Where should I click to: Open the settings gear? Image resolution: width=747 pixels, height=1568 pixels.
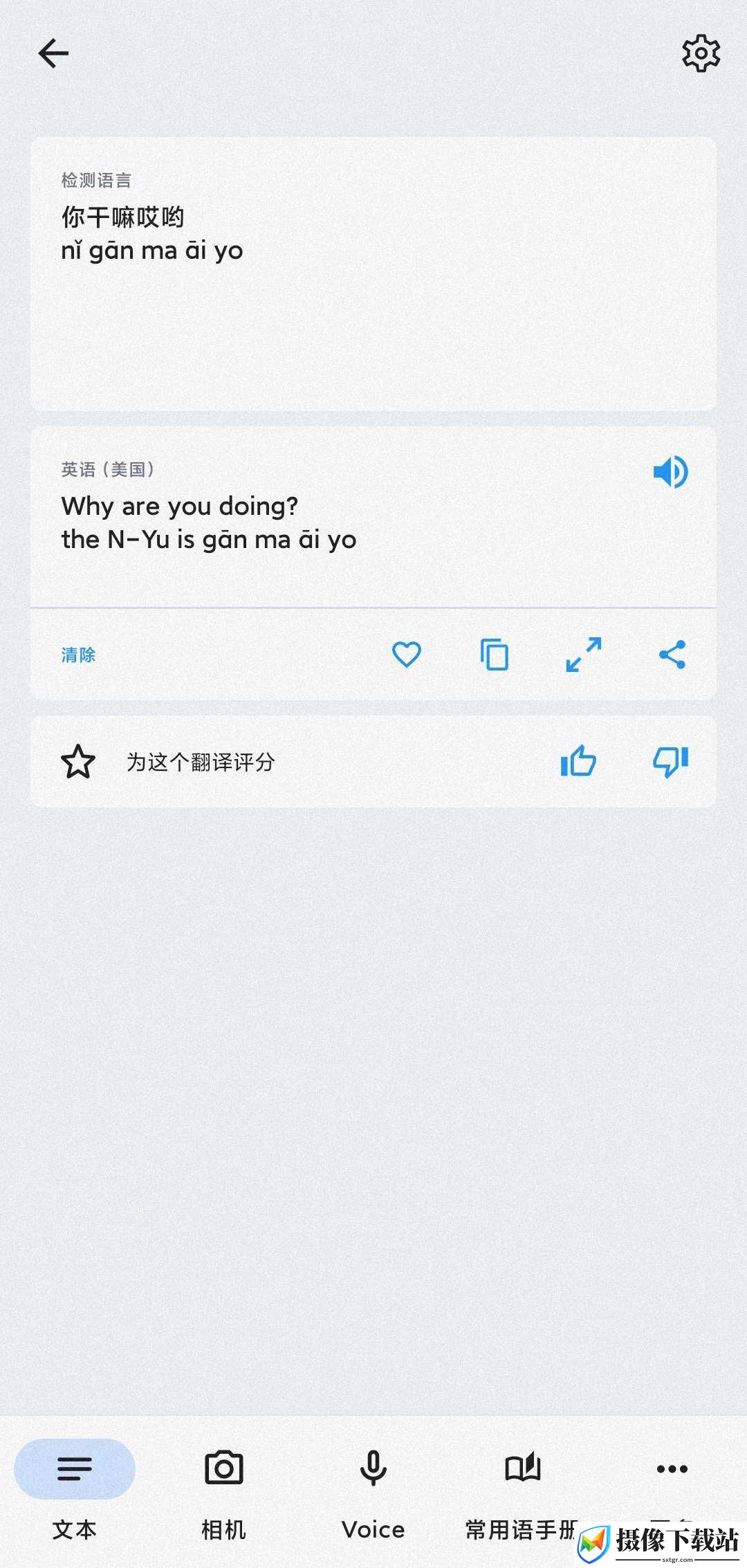[701, 53]
